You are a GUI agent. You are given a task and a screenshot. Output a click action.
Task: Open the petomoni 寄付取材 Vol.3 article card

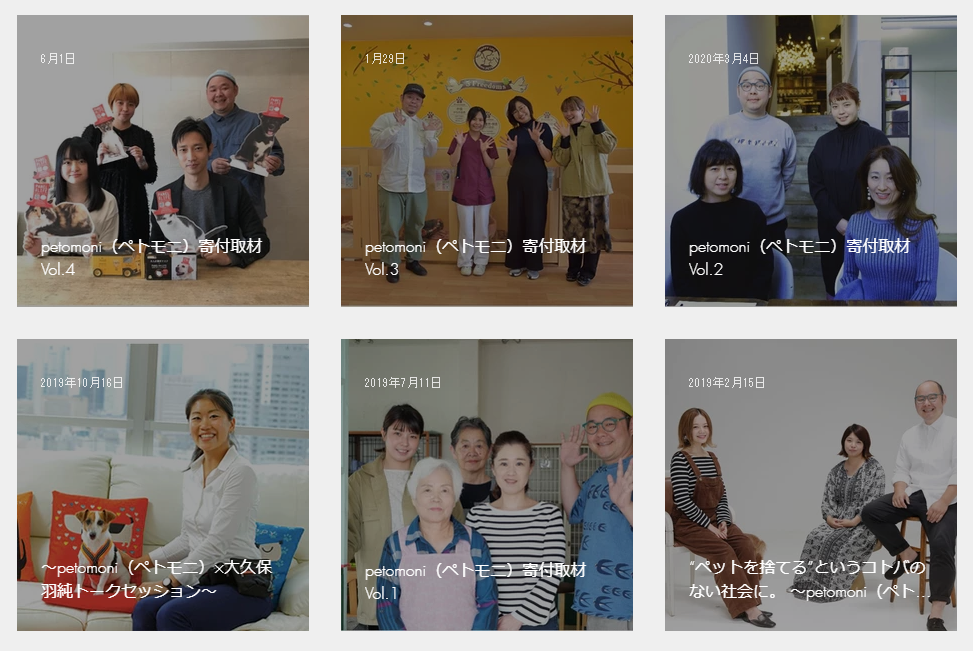pos(486,161)
